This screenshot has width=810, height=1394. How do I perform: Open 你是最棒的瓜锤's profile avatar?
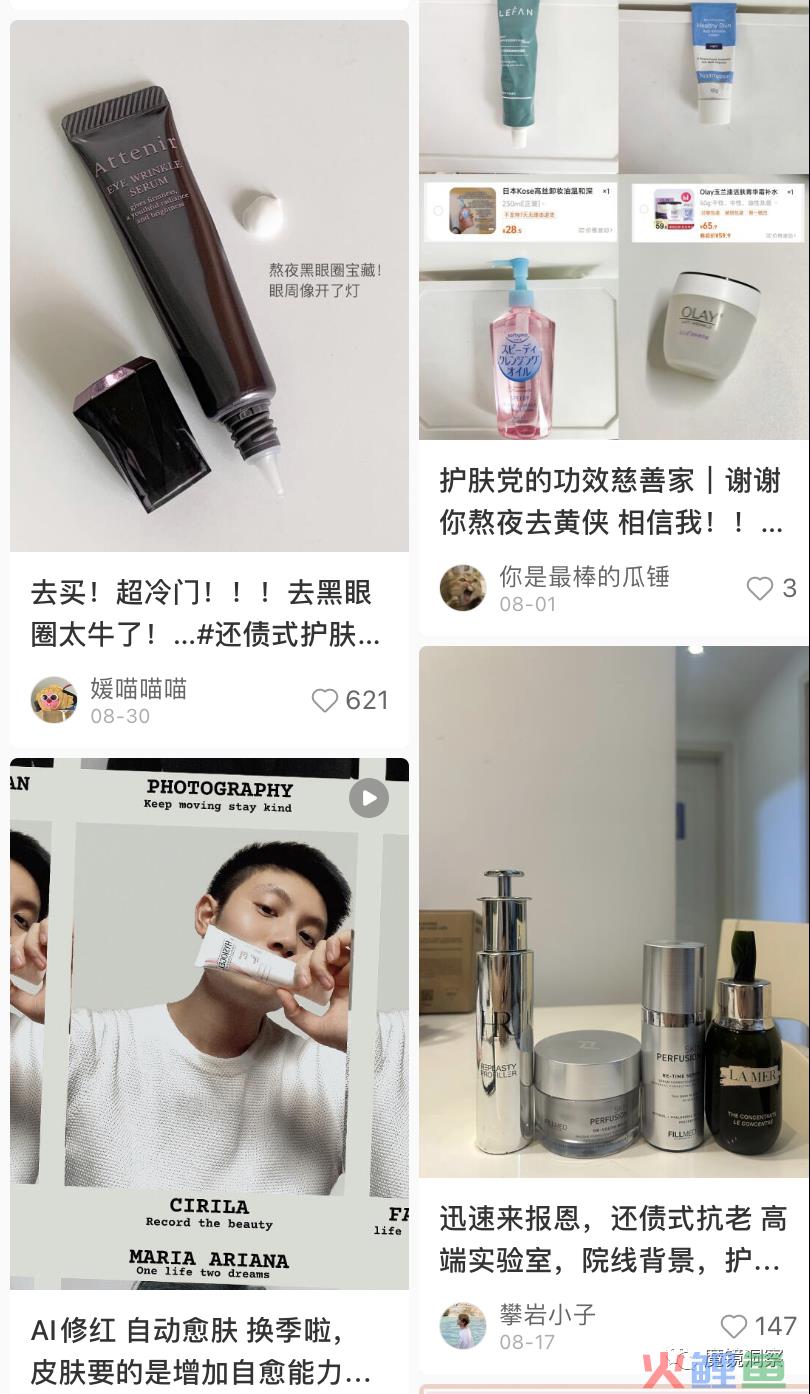pyautogui.click(x=463, y=588)
